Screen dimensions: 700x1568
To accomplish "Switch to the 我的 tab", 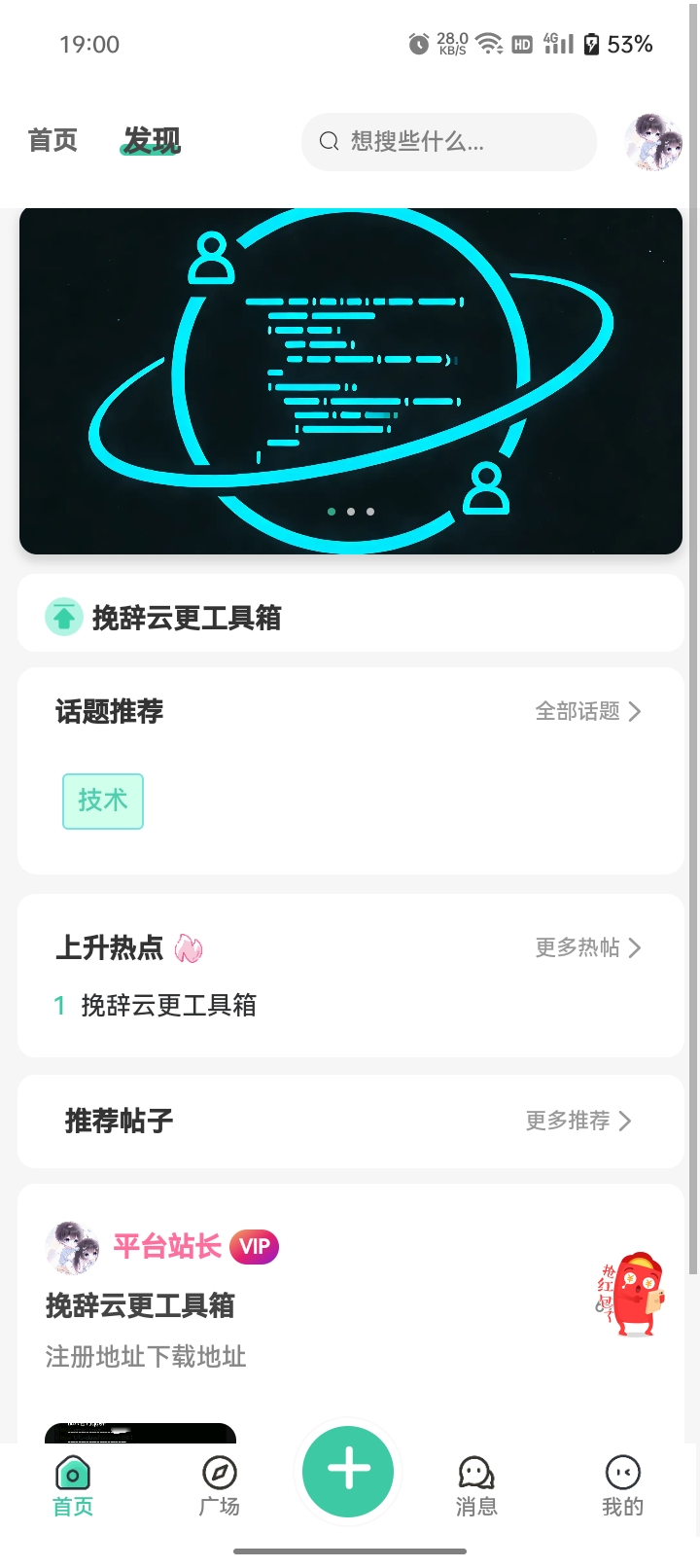I will coord(622,1486).
